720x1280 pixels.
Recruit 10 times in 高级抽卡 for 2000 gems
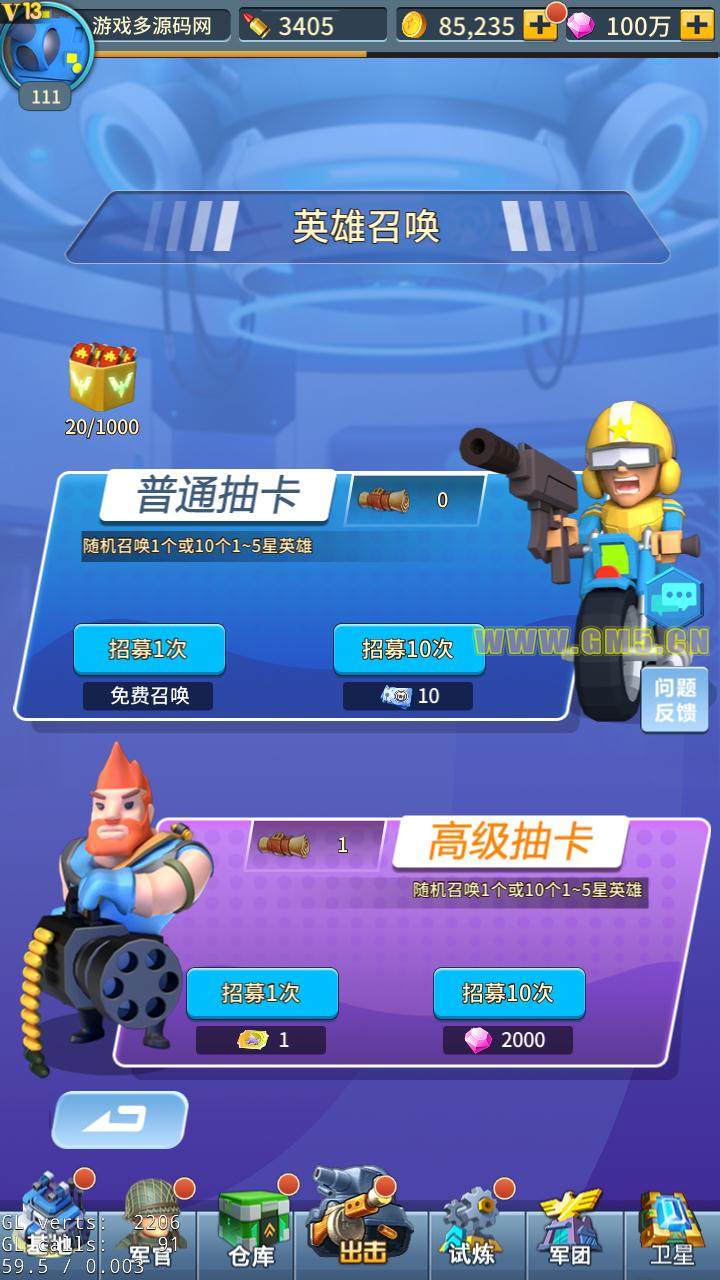(508, 994)
